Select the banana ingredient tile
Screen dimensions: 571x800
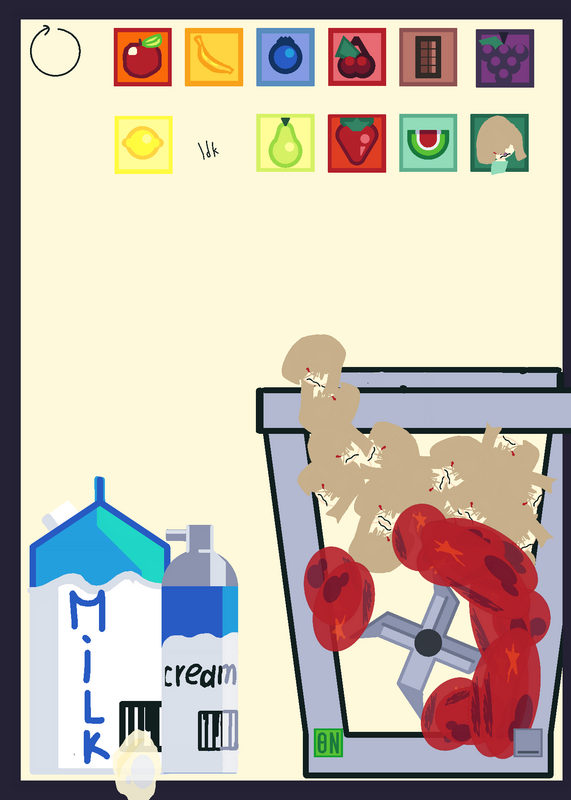(214, 57)
